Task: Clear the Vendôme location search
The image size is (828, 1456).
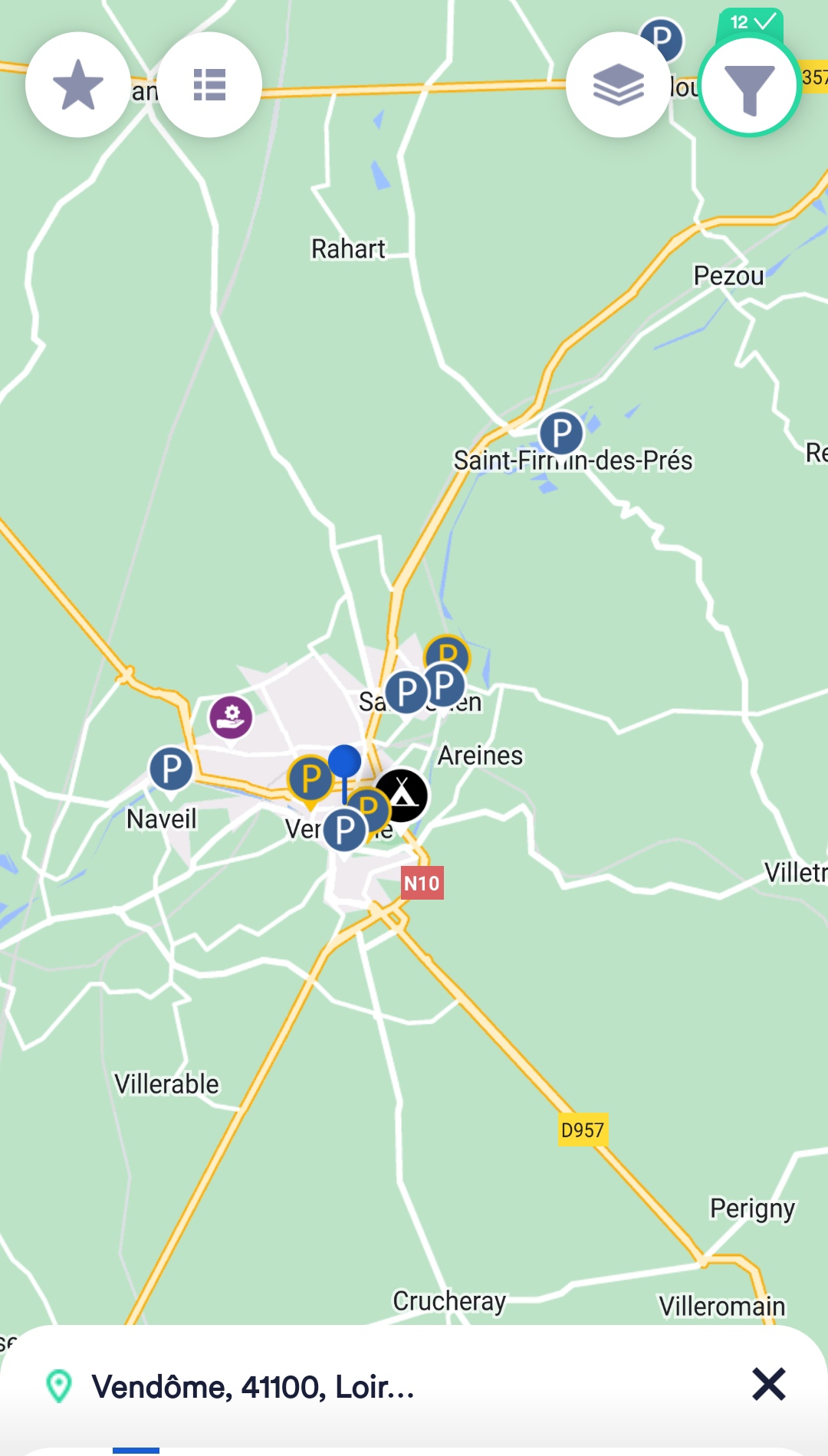Action: 769,1384
